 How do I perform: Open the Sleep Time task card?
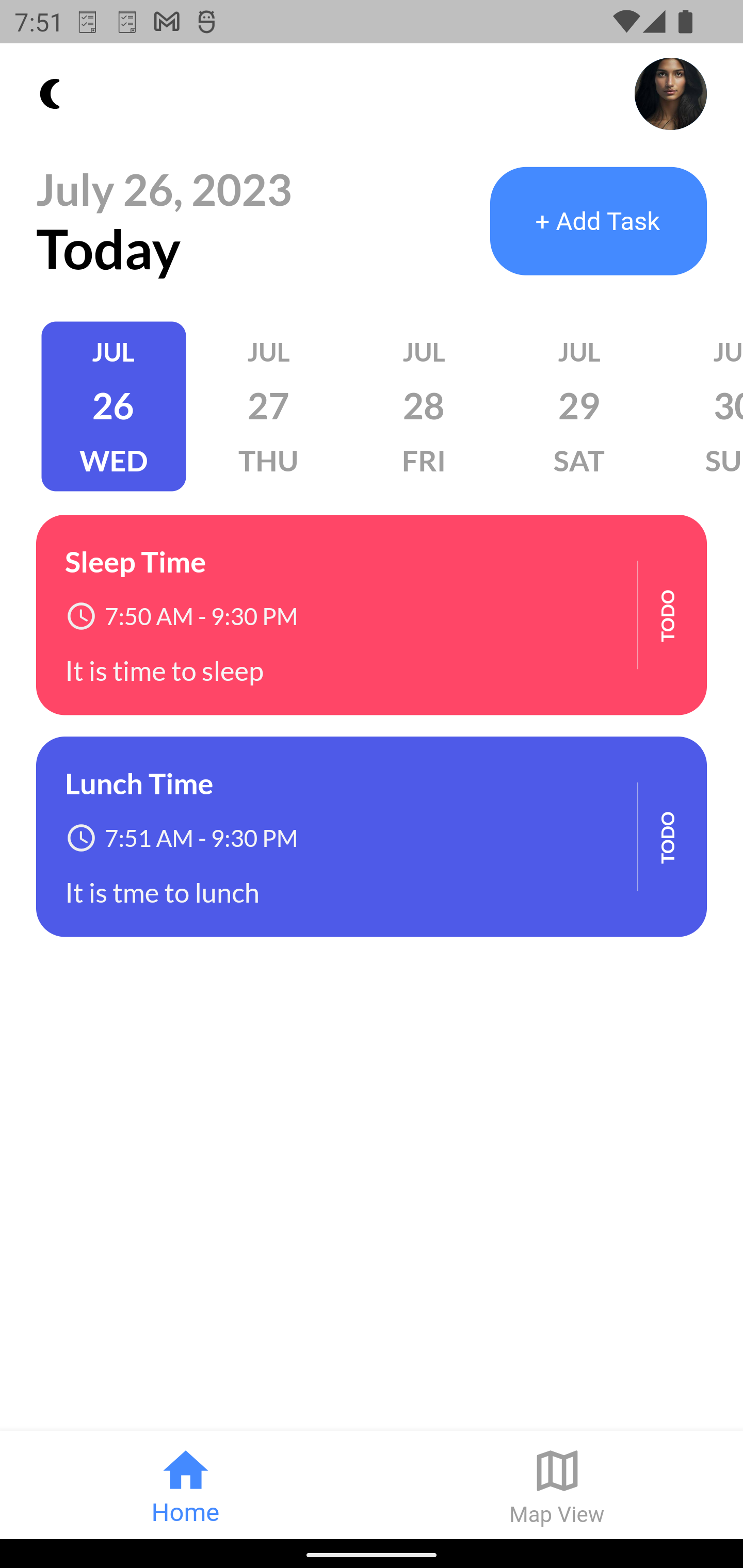pos(372,615)
